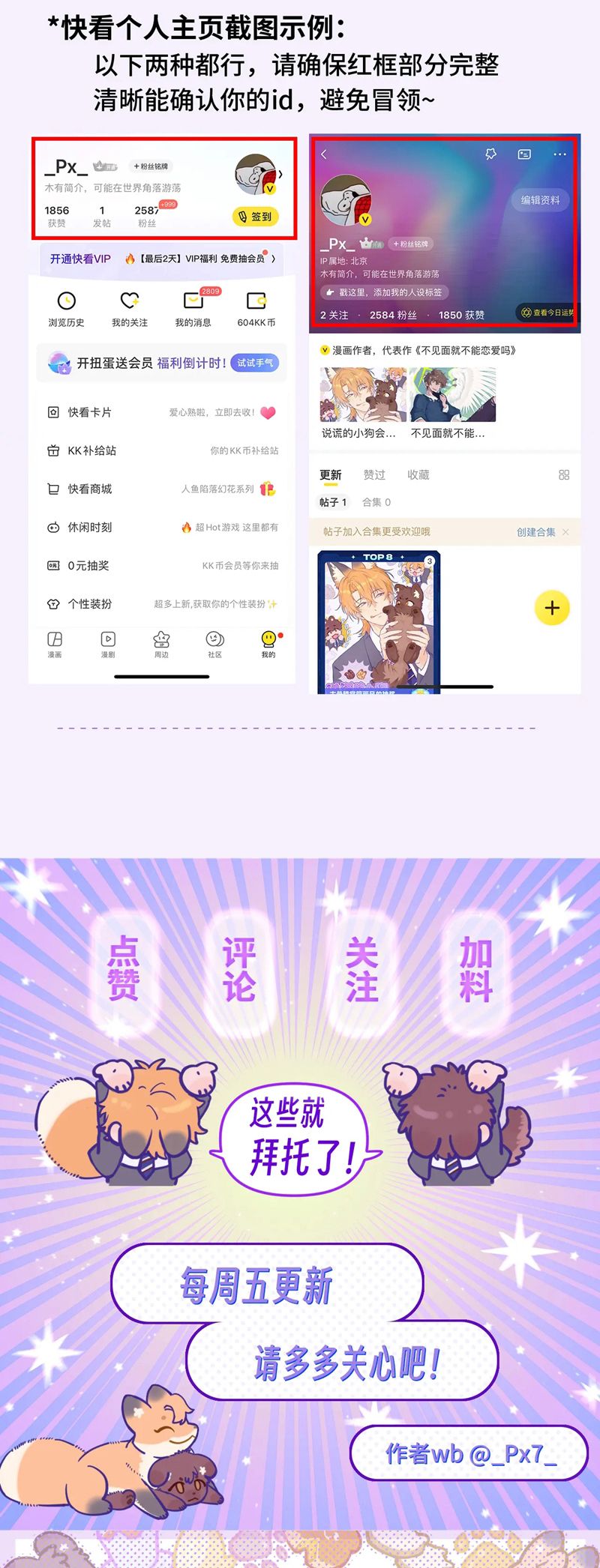
Task: Click the 编辑资料 edit profile button
Action: click(541, 200)
